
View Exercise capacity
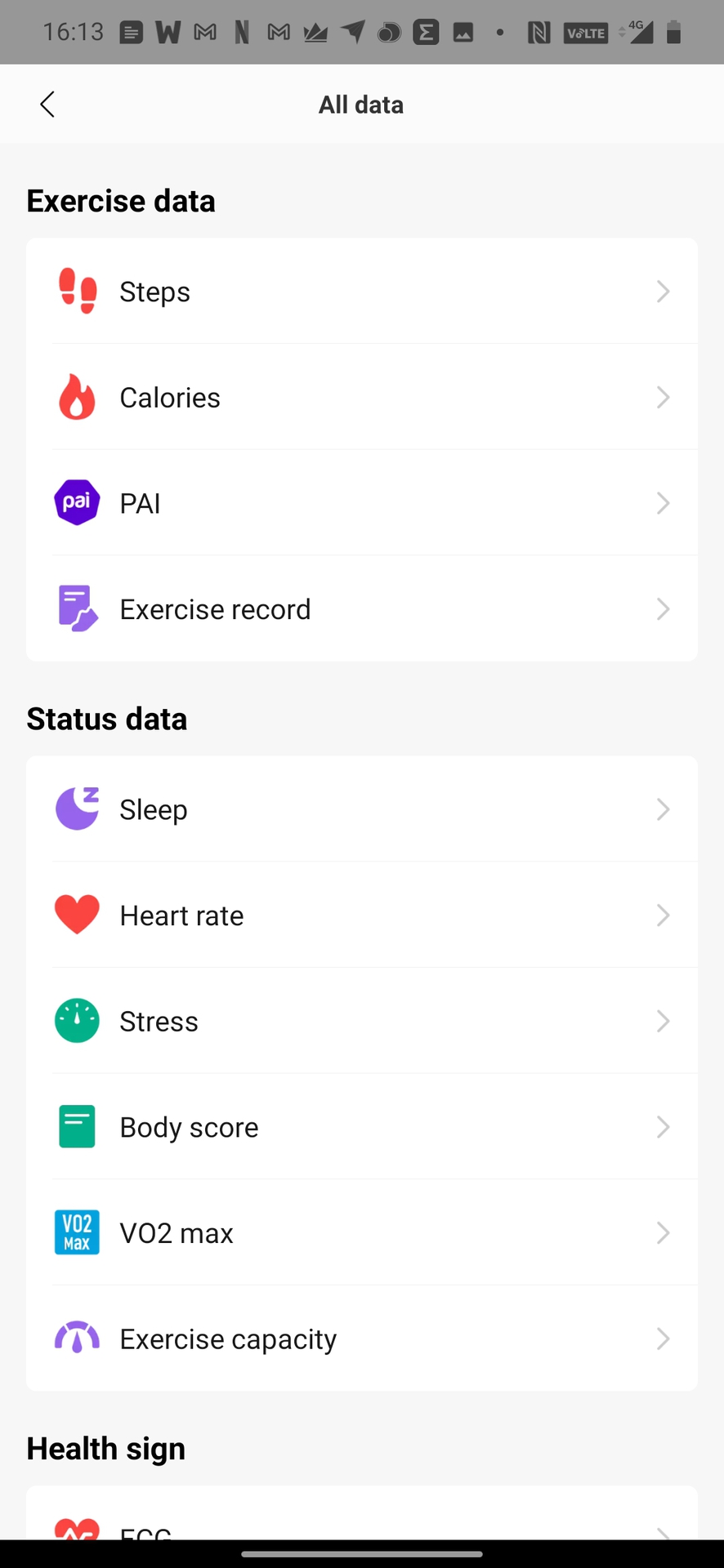coord(361,1339)
